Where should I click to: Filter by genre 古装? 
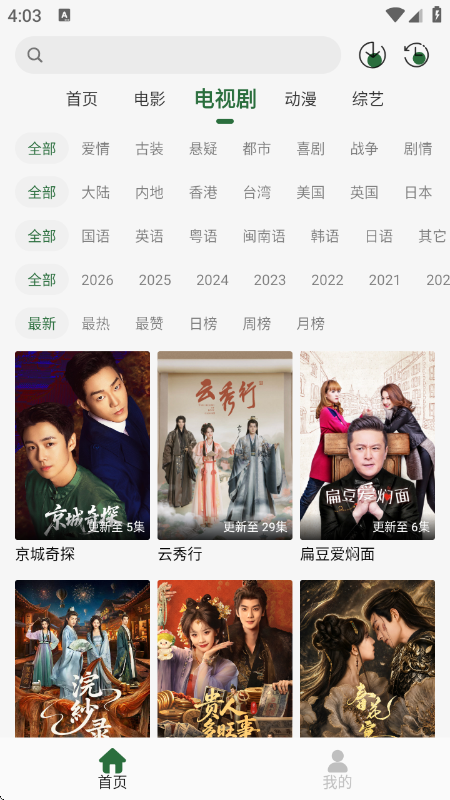click(x=149, y=148)
